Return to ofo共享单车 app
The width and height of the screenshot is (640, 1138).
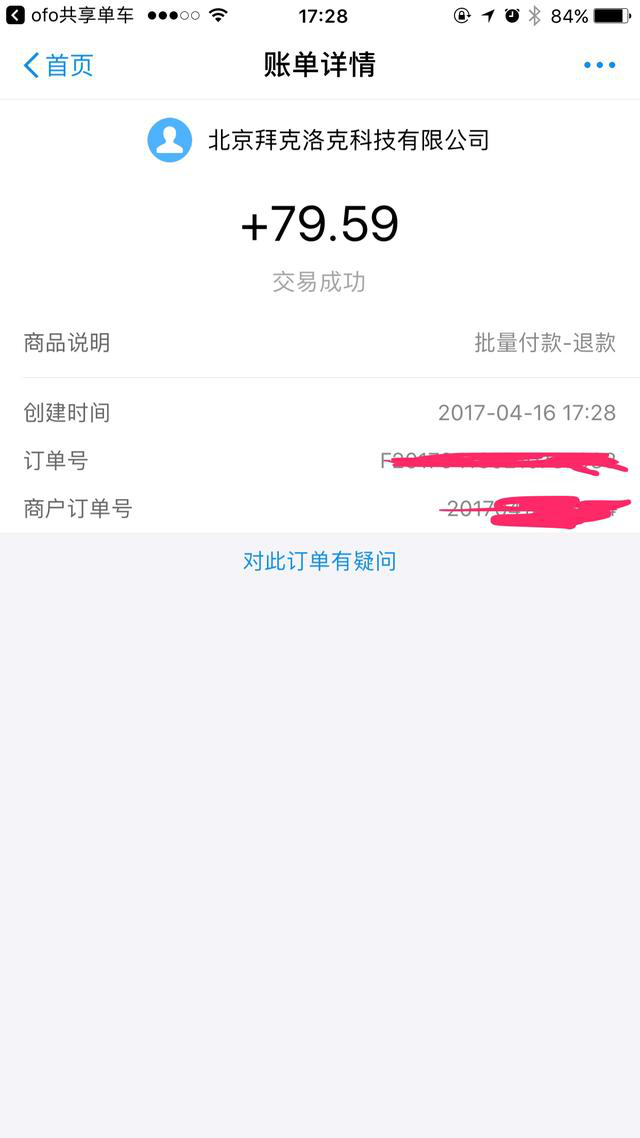point(68,16)
